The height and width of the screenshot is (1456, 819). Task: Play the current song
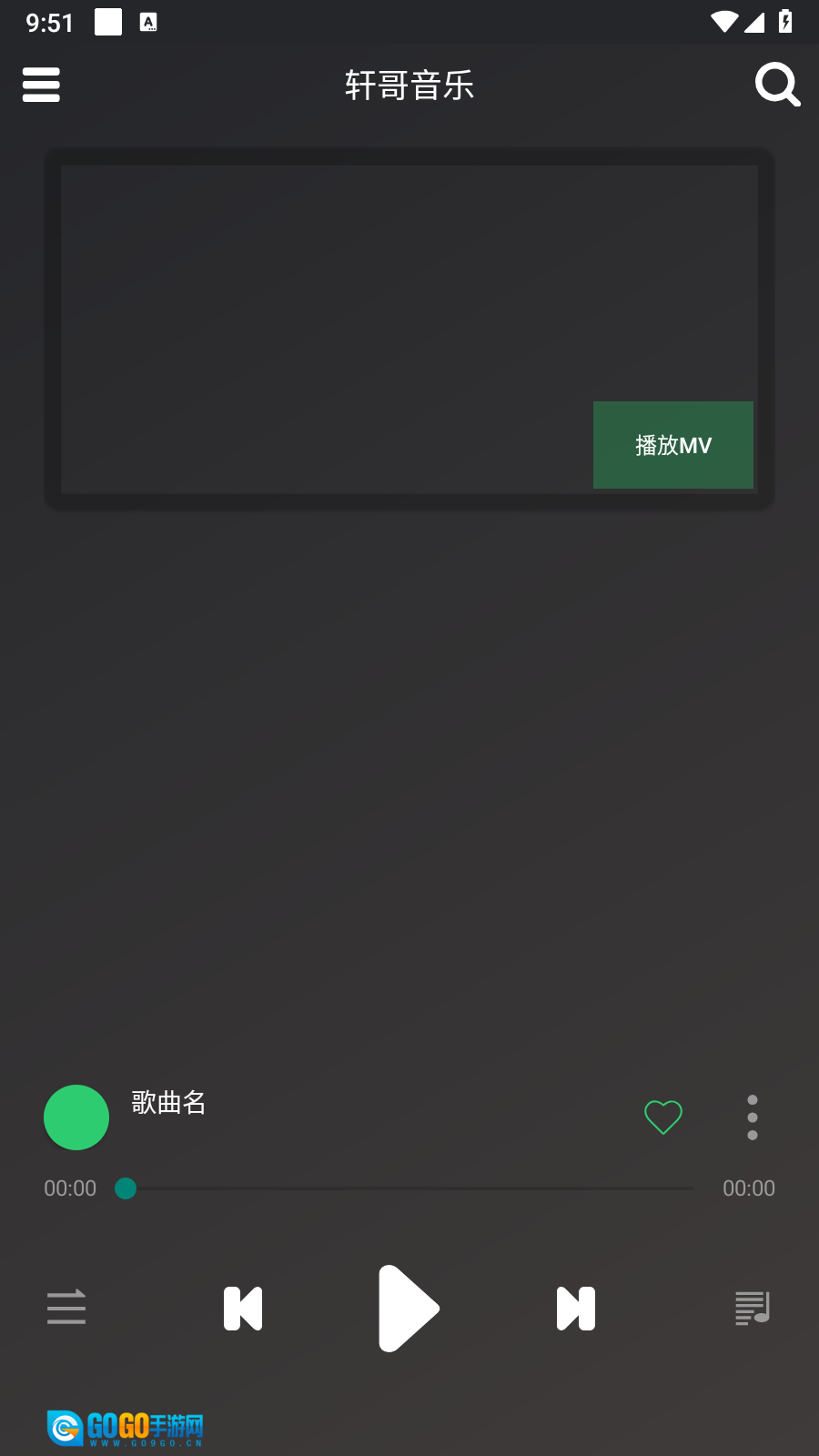coord(409,1309)
